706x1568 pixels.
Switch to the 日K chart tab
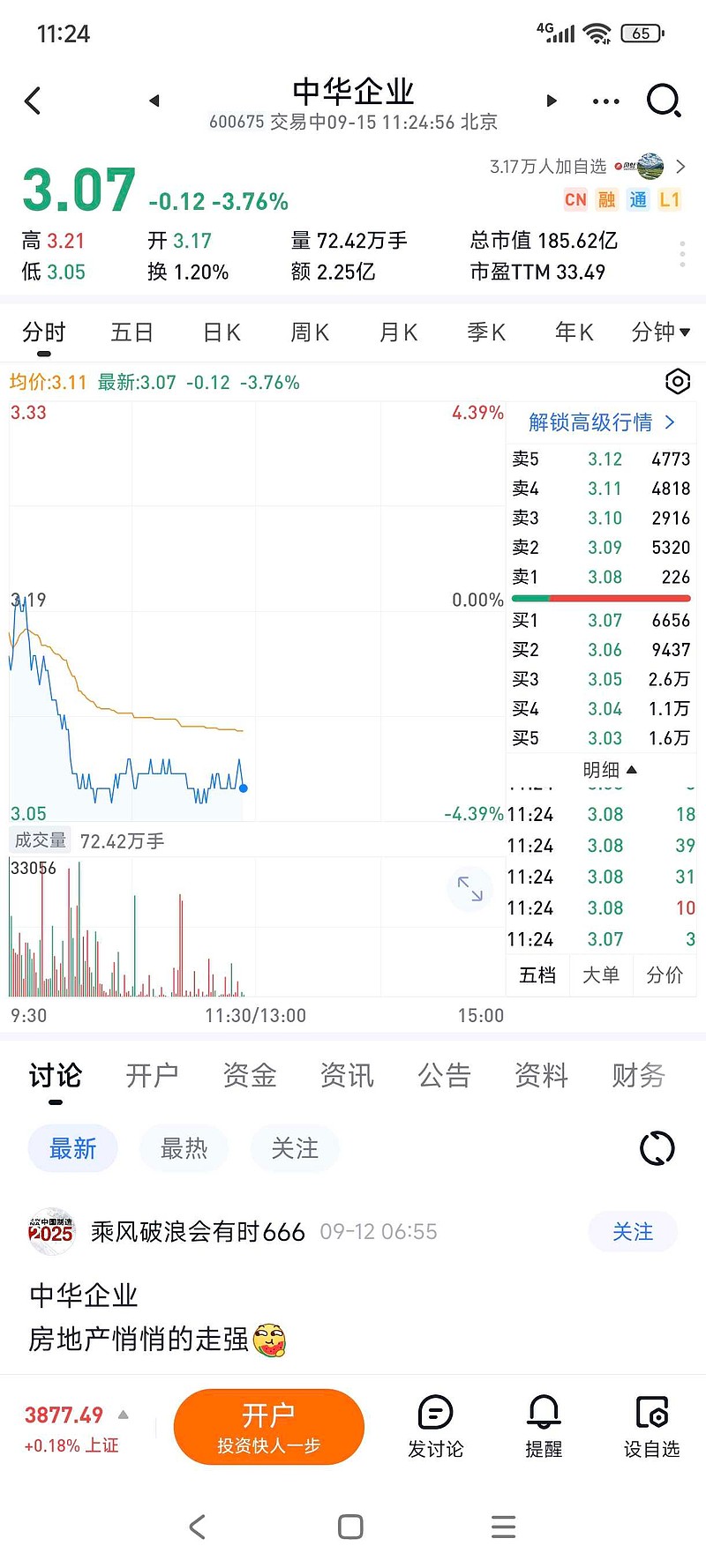222,332
